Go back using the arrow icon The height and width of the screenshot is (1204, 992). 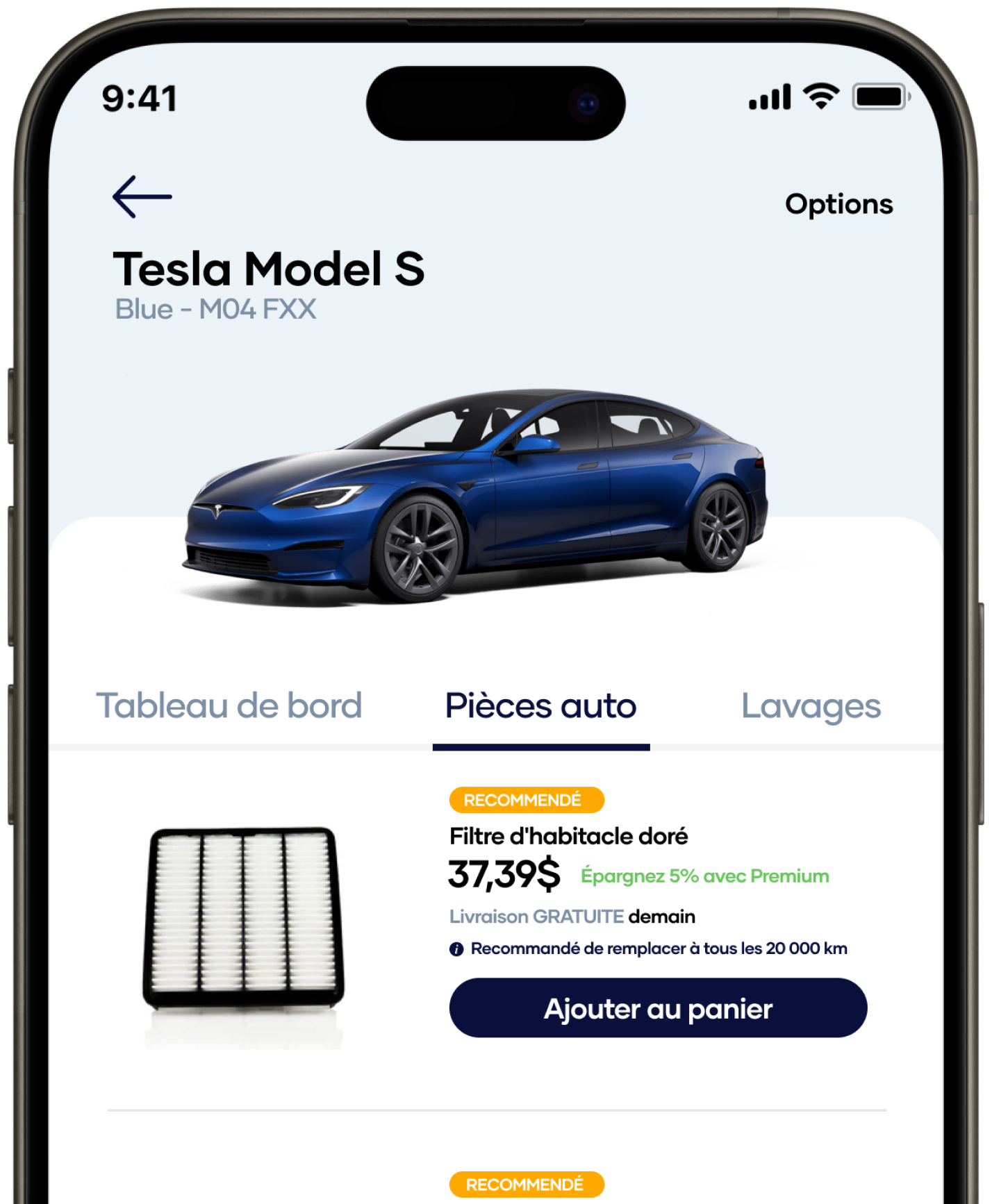pos(142,197)
